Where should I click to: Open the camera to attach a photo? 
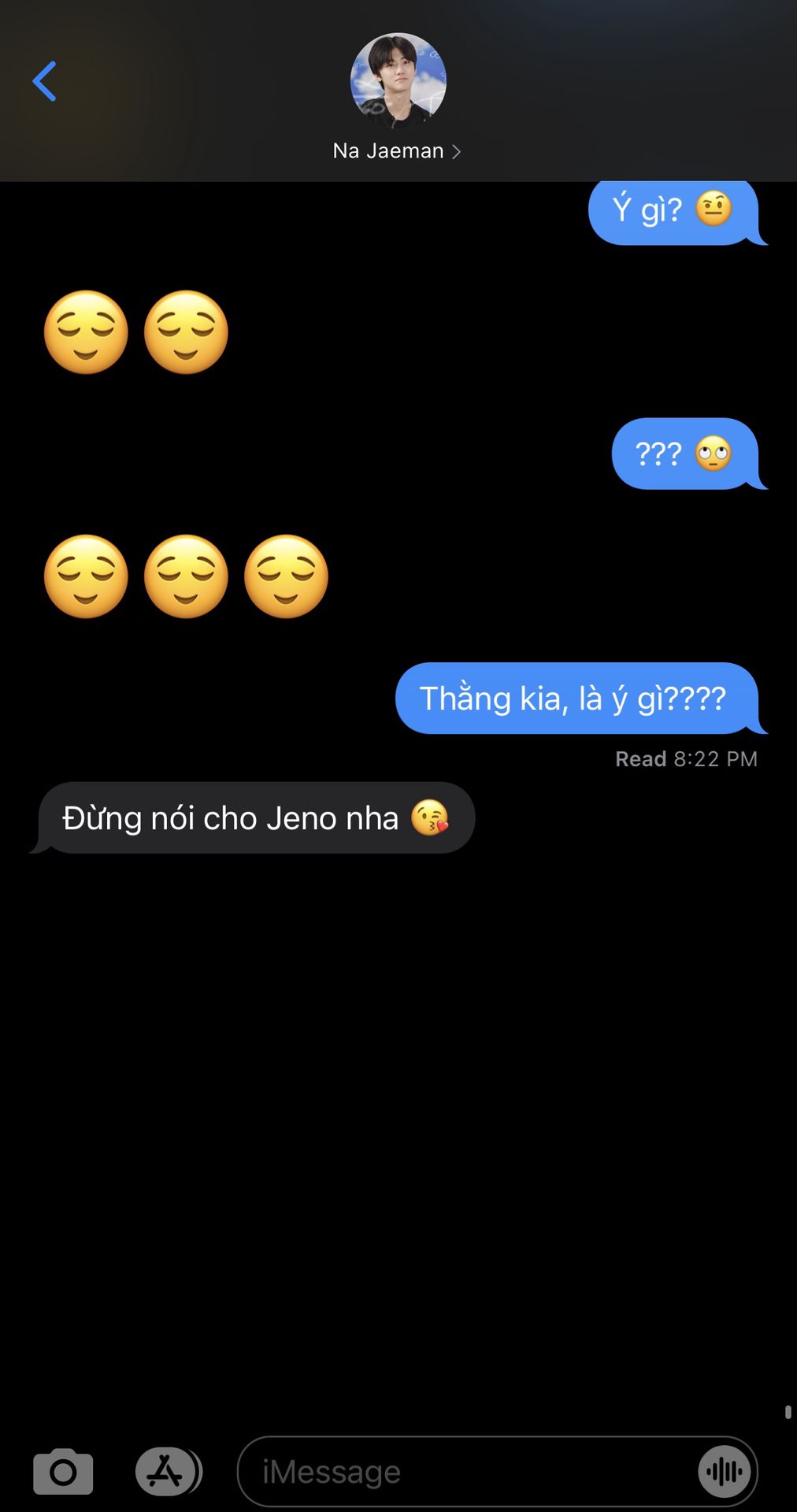click(63, 1471)
